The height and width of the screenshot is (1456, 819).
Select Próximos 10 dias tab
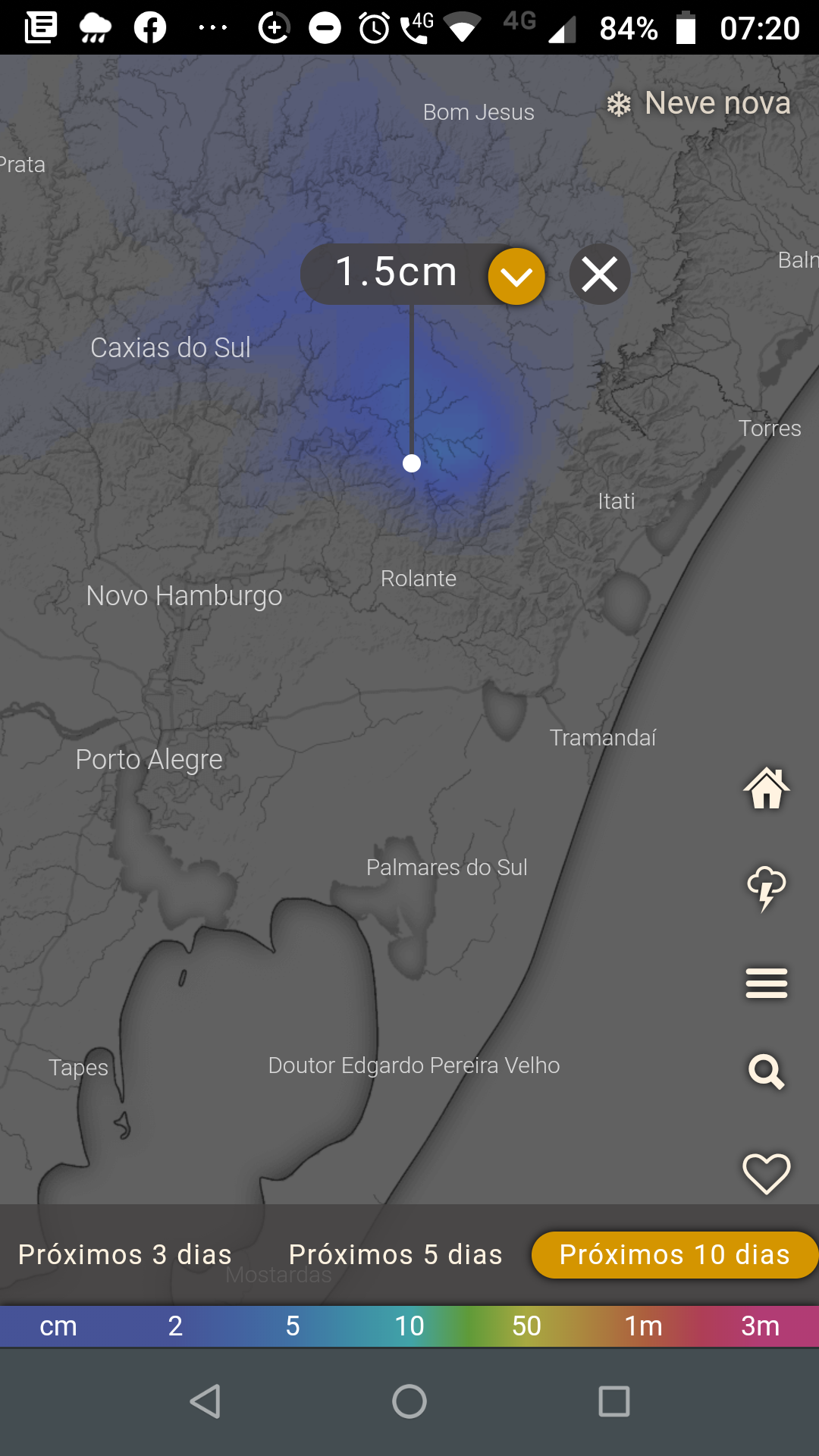pyautogui.click(x=675, y=1254)
